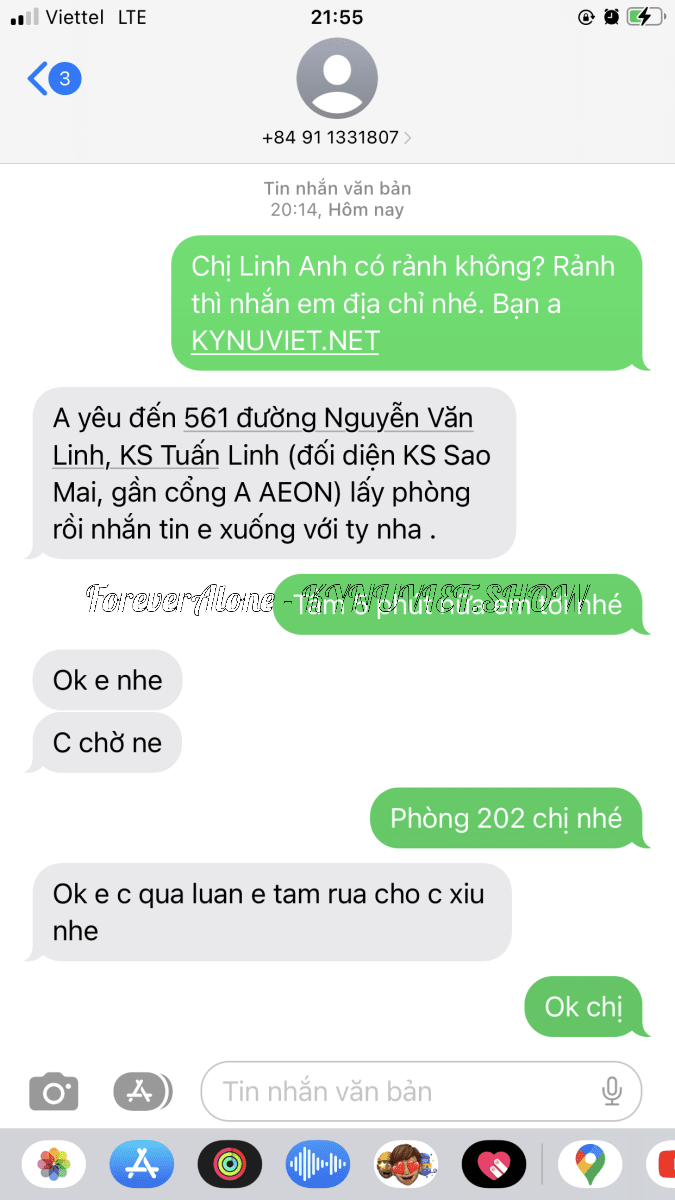Image resolution: width=675 pixels, height=1200 pixels.
Task: Open contact details for +84 91 1331807
Action: point(337,137)
